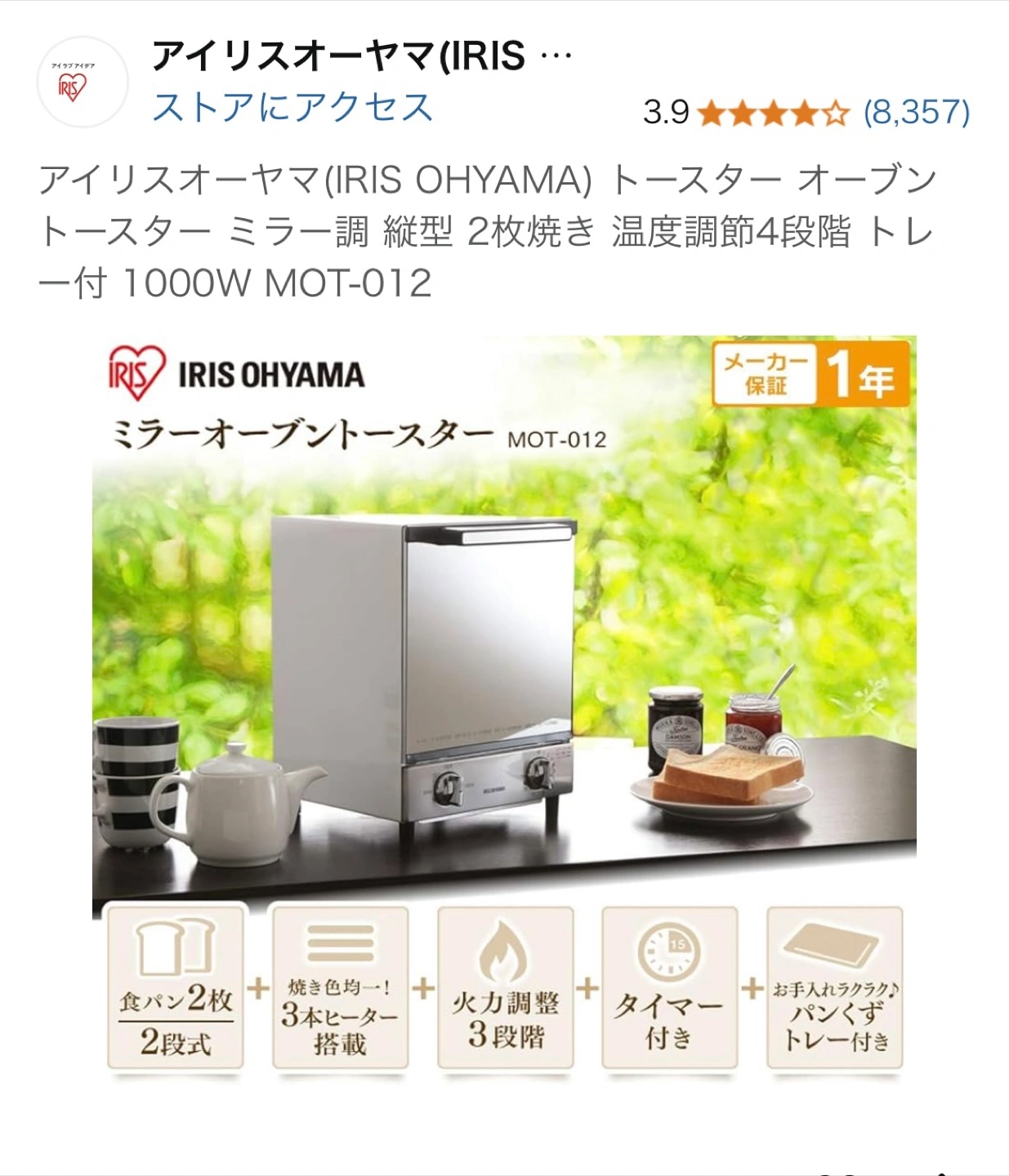The image size is (1009, 1176).
Task: View the 8,357 customer reviews
Action: click(917, 112)
